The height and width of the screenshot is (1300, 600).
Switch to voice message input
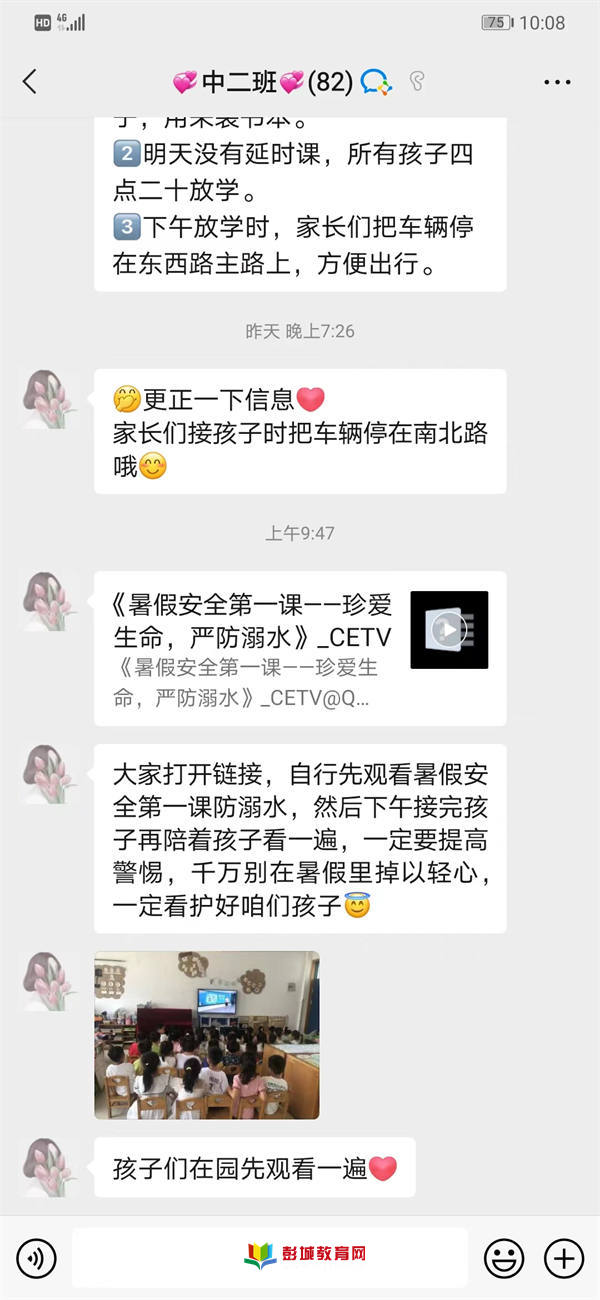(x=36, y=1257)
